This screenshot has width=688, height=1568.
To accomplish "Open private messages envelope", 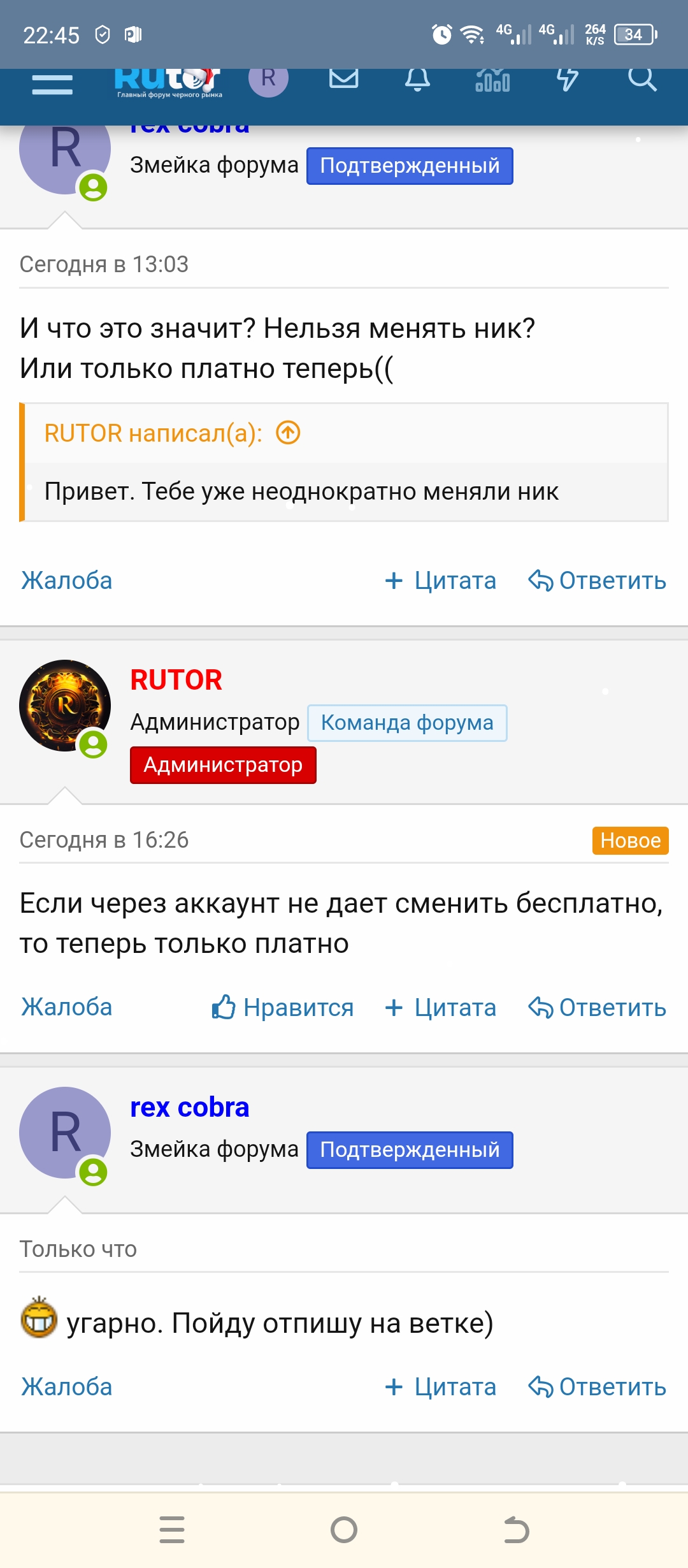I will pos(343,79).
